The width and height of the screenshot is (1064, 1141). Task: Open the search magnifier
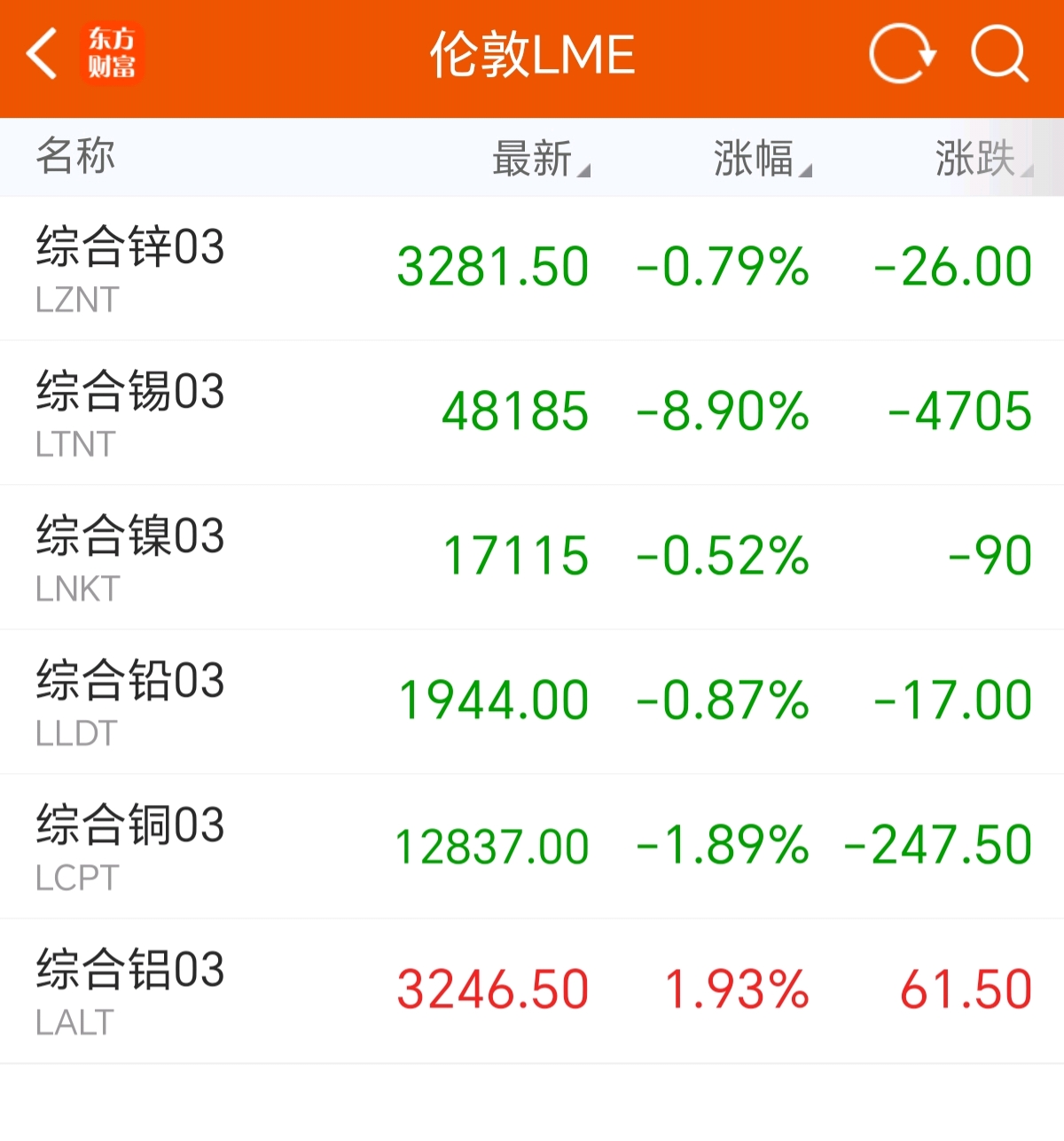tap(999, 55)
